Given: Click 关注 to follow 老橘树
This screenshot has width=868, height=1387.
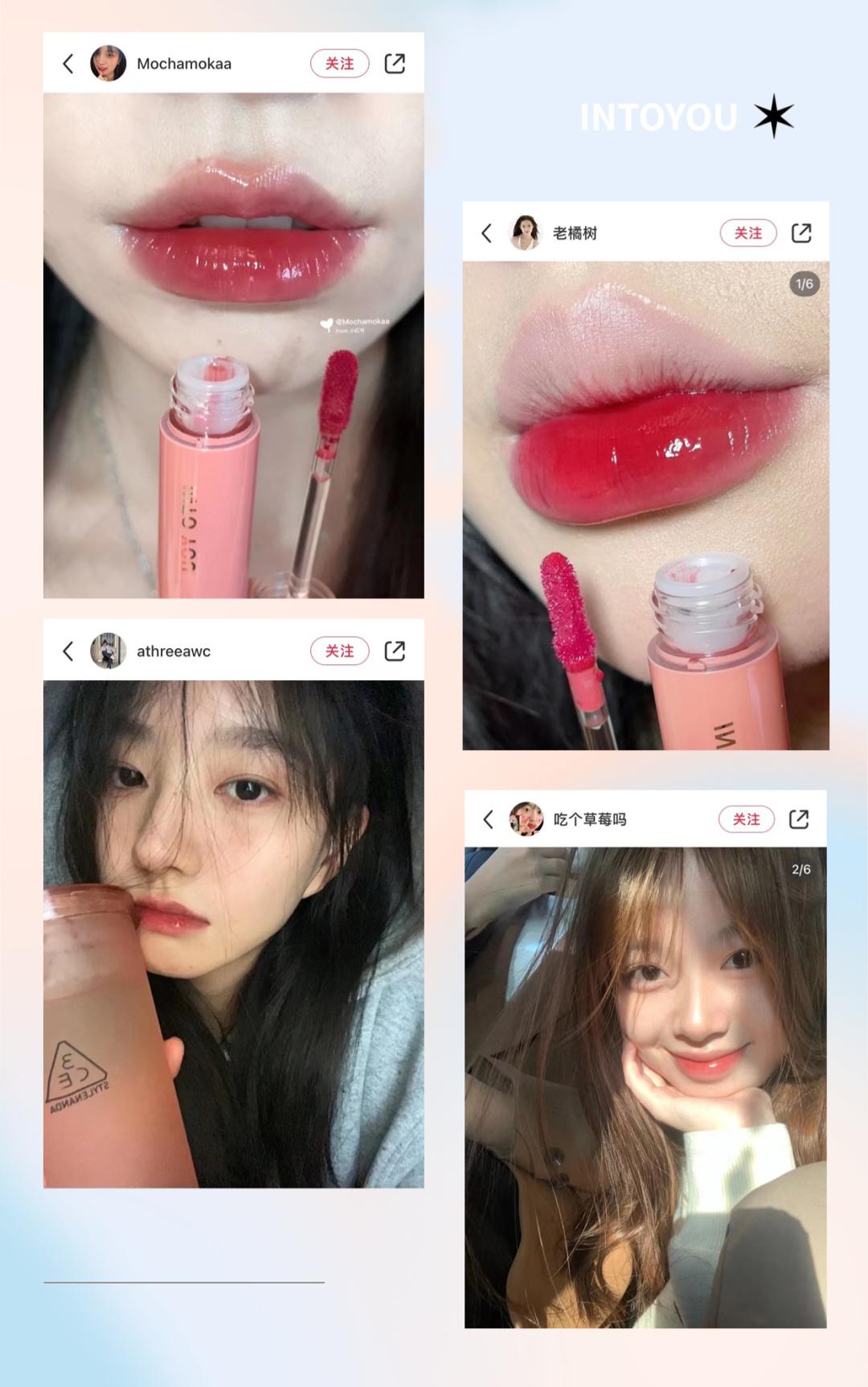Looking at the screenshot, I should click(747, 233).
